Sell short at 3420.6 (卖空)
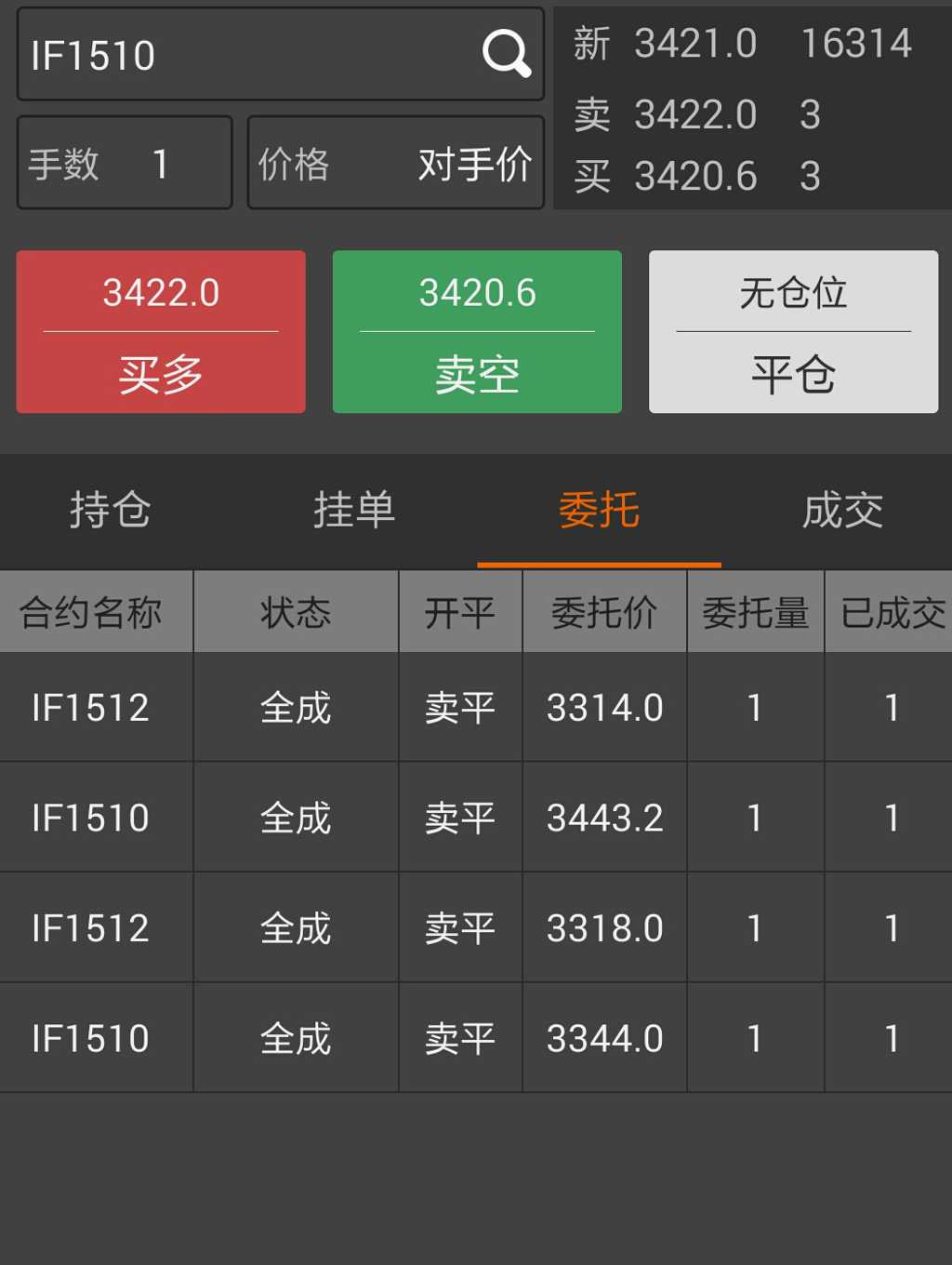952x1265 pixels. [477, 332]
